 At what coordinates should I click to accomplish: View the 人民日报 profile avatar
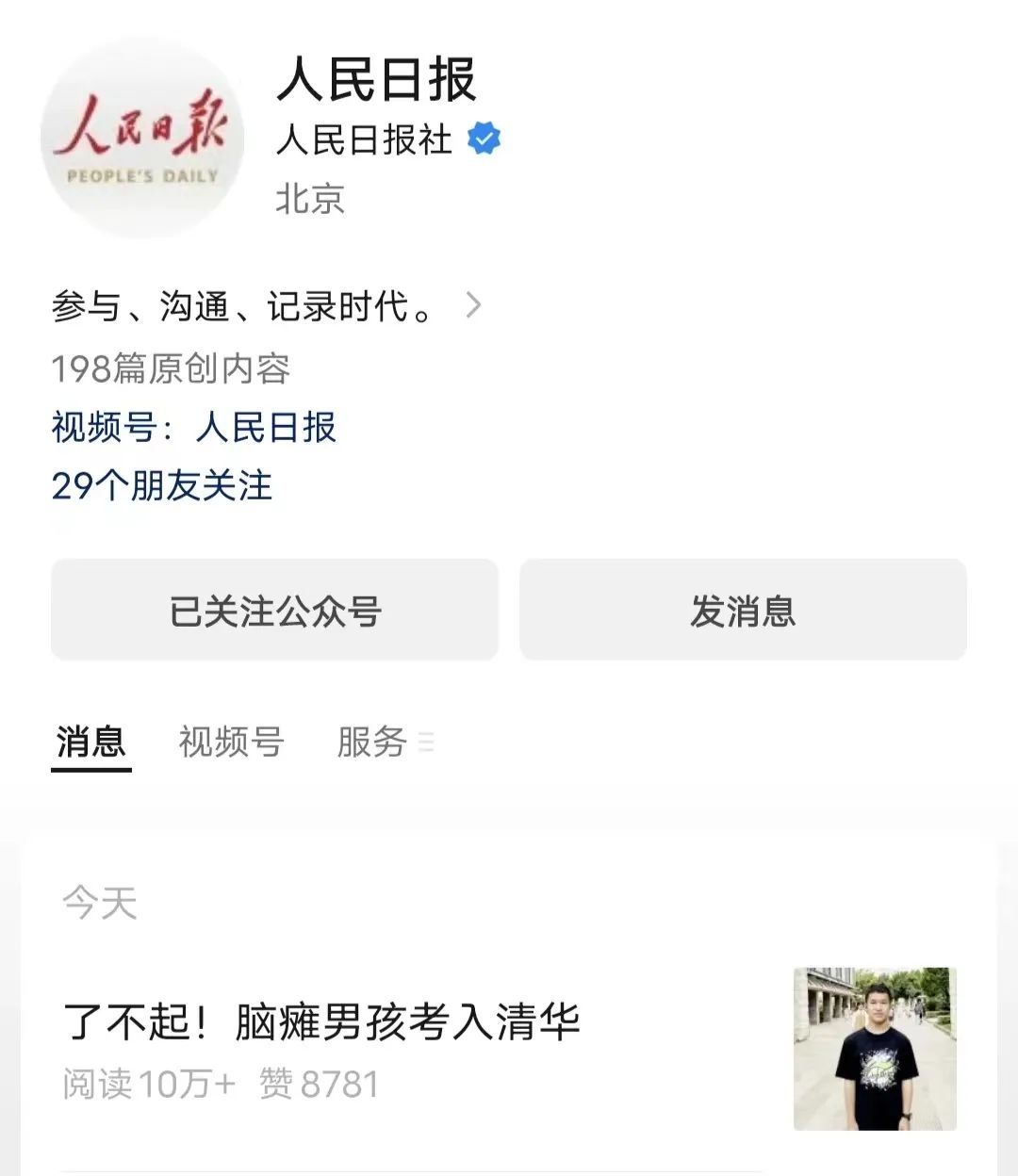pos(142,138)
